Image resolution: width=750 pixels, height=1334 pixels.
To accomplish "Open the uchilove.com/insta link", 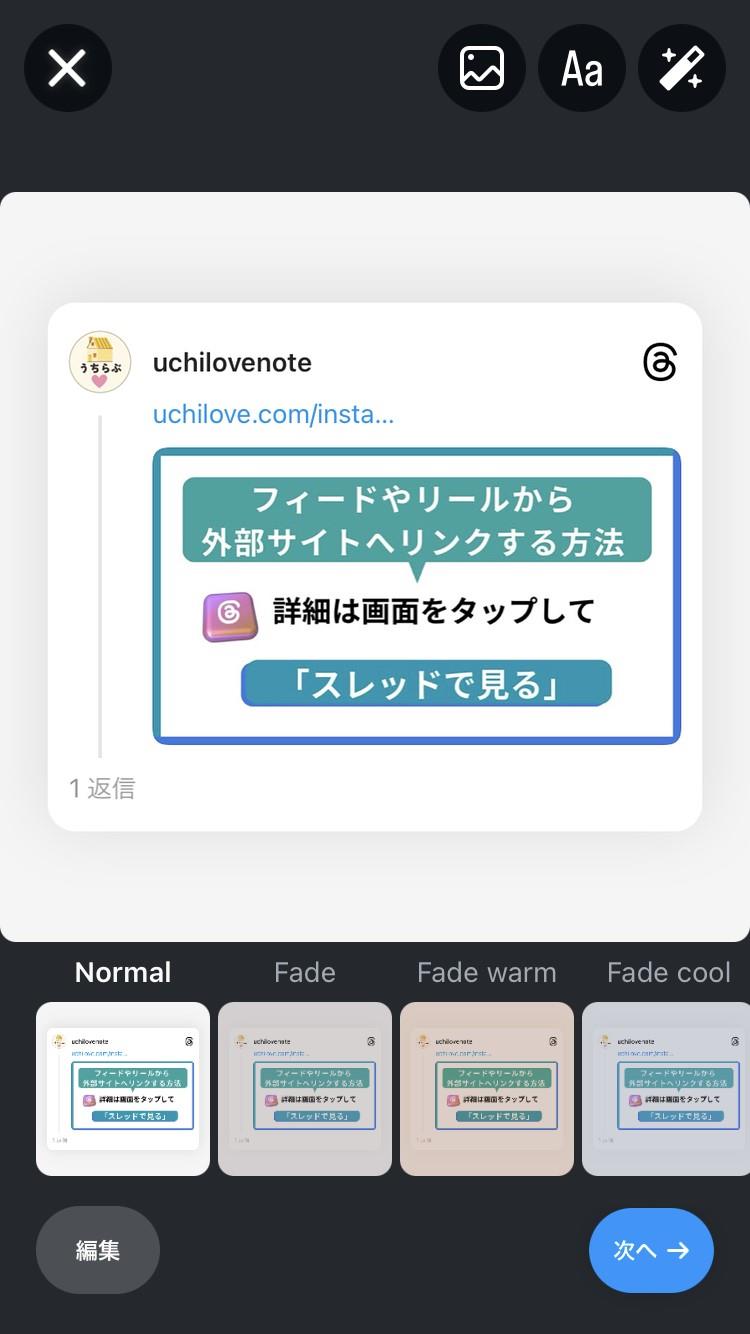I will [x=273, y=414].
